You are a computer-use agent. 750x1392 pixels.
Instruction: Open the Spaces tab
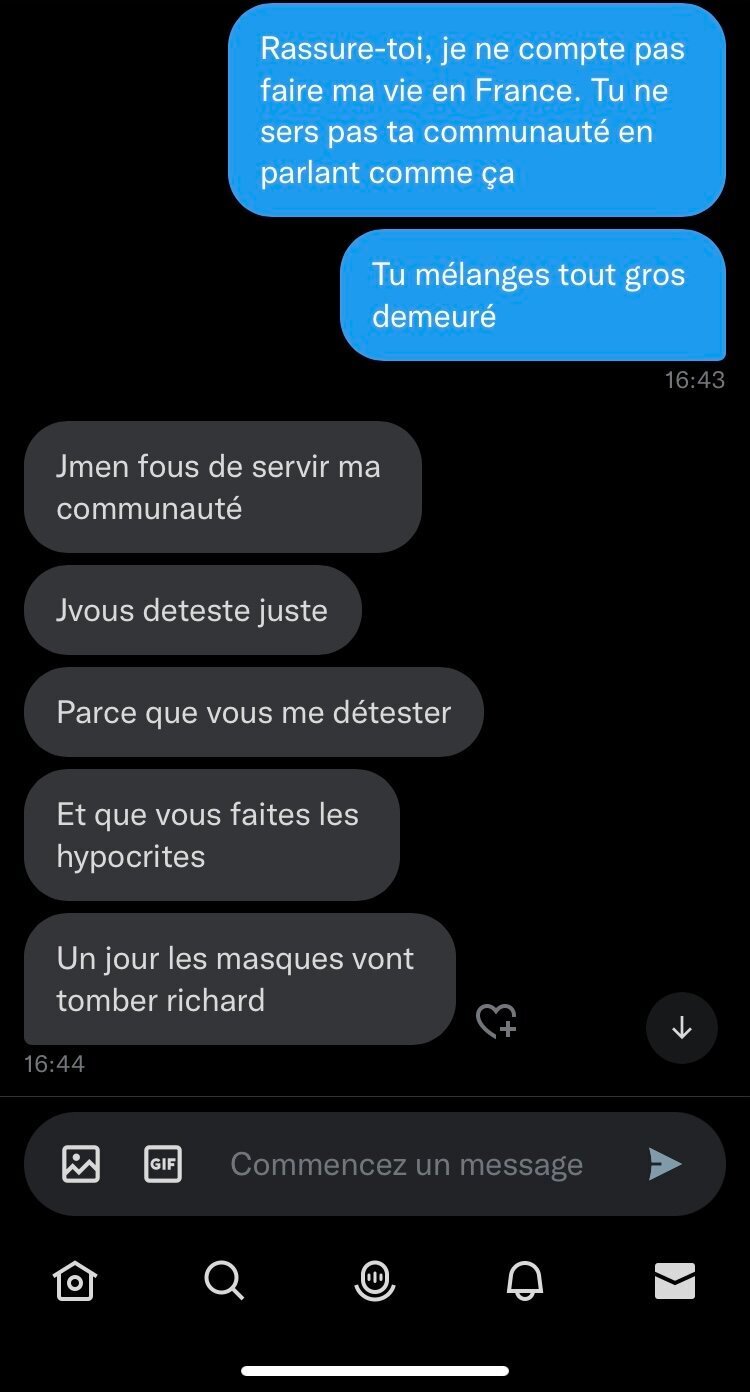coord(375,1281)
